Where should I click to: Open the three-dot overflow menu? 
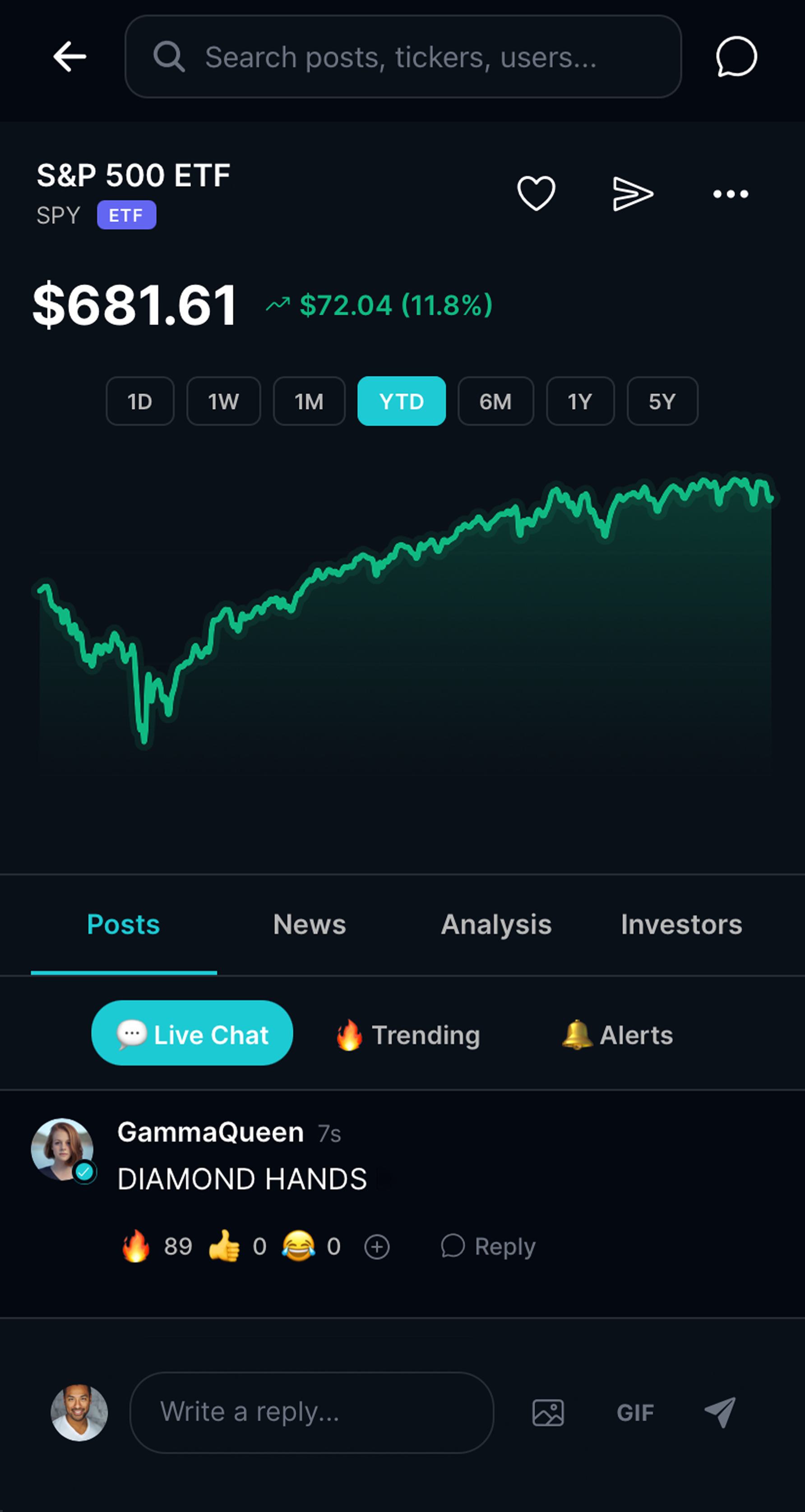[730, 194]
